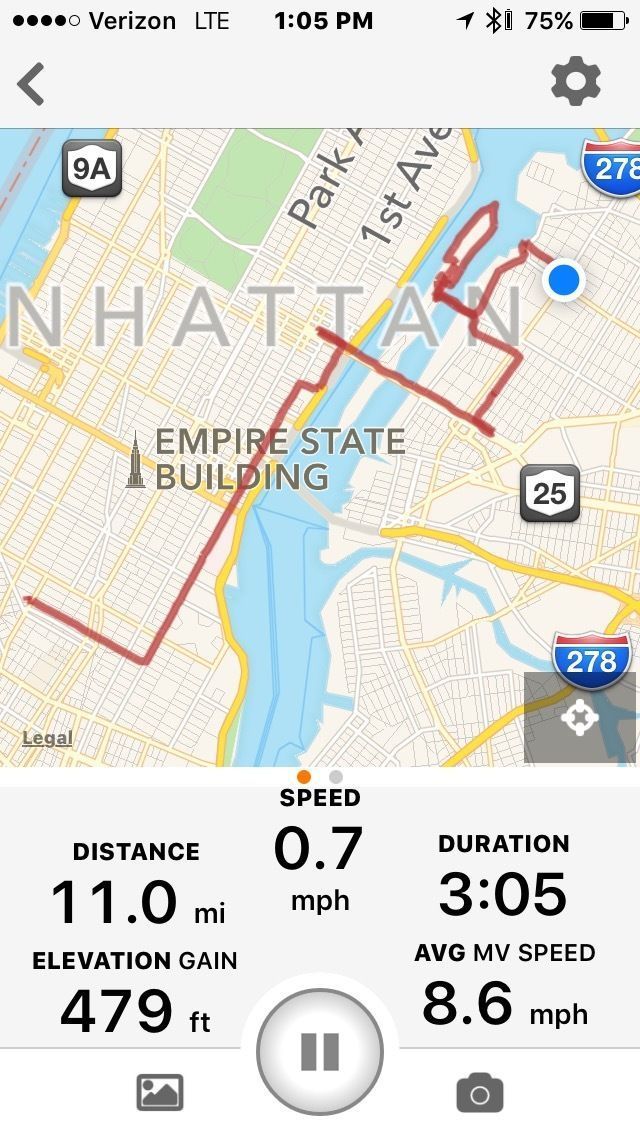Pause the ride recording
640x1136 pixels.
pos(320,1051)
